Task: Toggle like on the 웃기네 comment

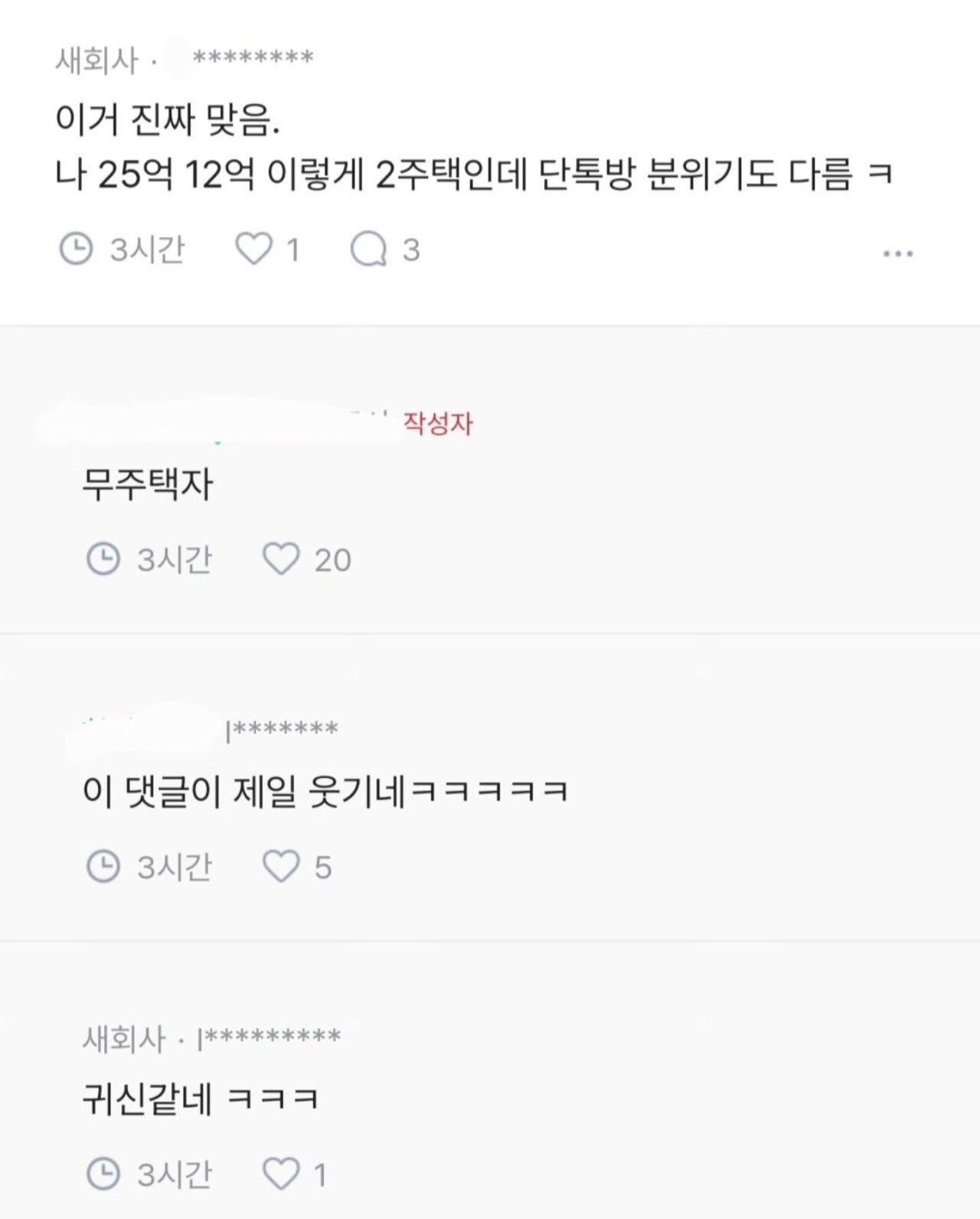Action: 284,865
